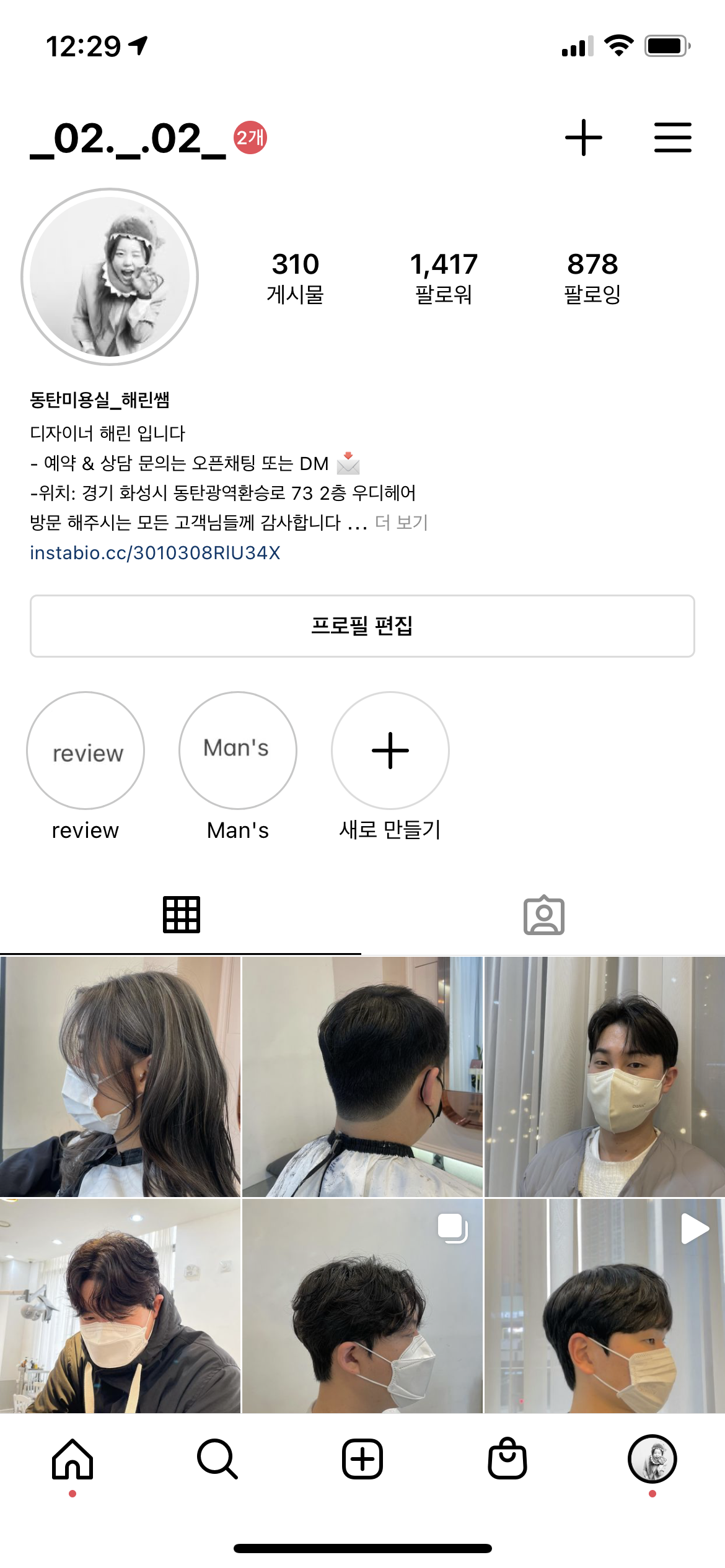Open the review story highlight

(x=86, y=750)
